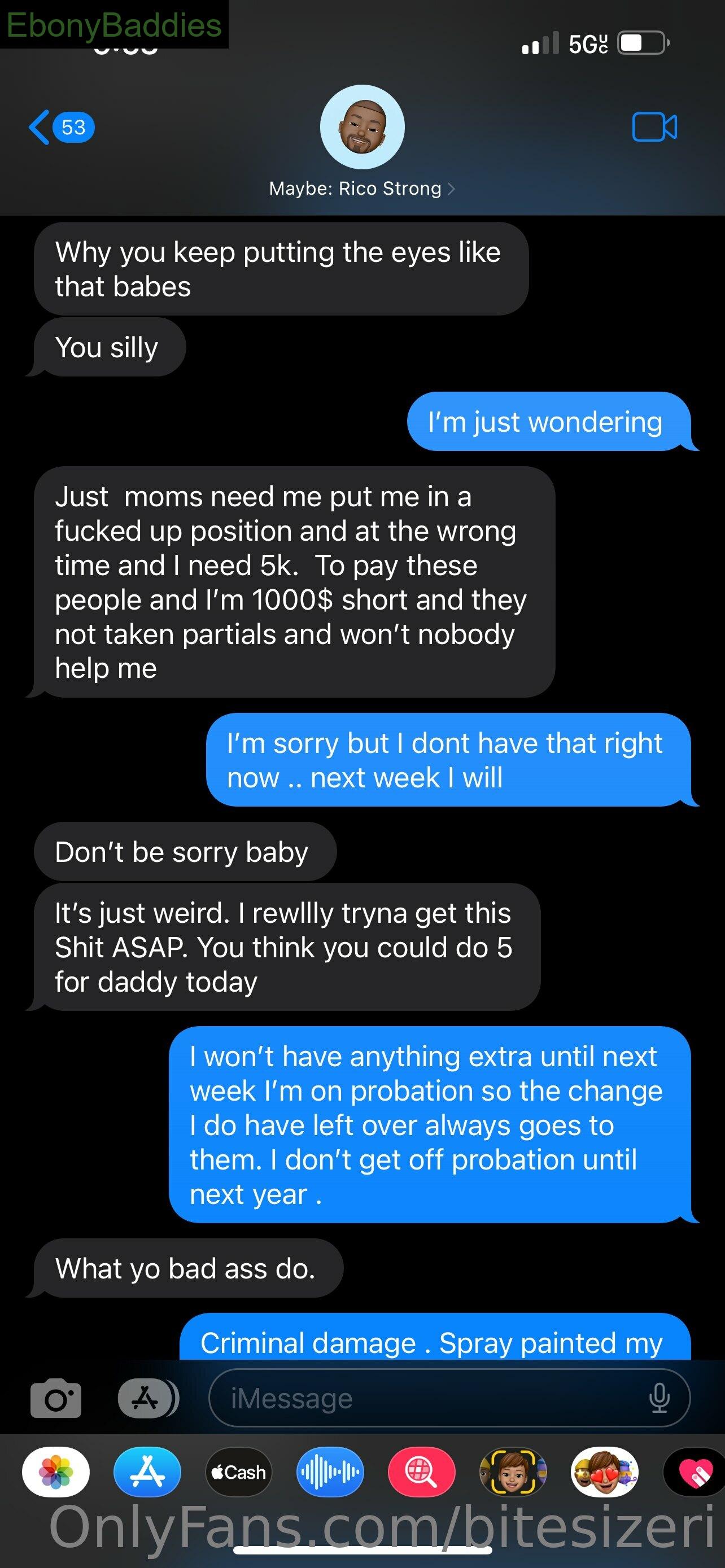Start a FaceTime video call
The image size is (725, 1568).
[654, 127]
